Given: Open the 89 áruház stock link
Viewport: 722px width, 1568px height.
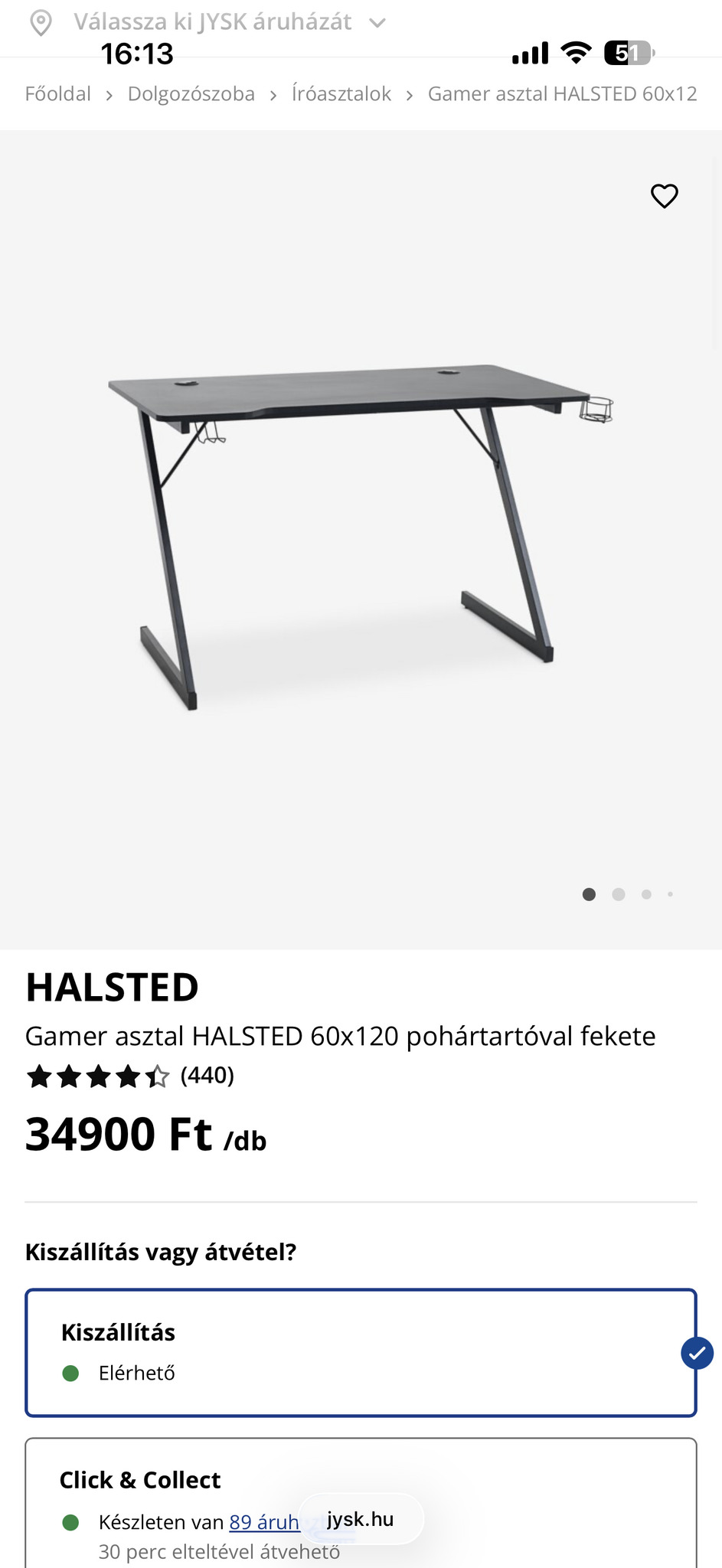Looking at the screenshot, I should point(264,1522).
